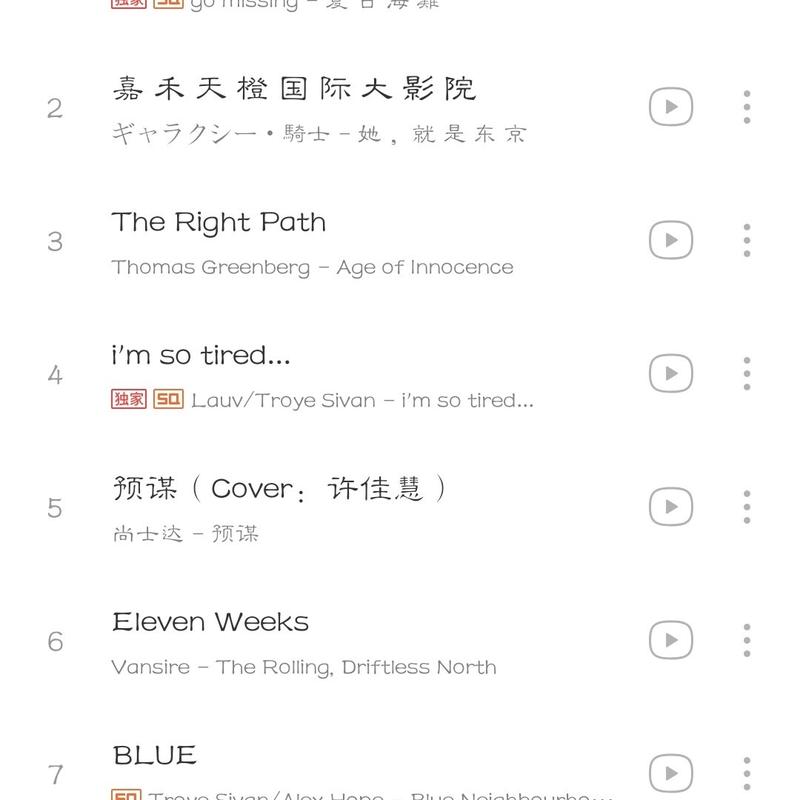Open more options for i'm so tired...

pos(747,374)
